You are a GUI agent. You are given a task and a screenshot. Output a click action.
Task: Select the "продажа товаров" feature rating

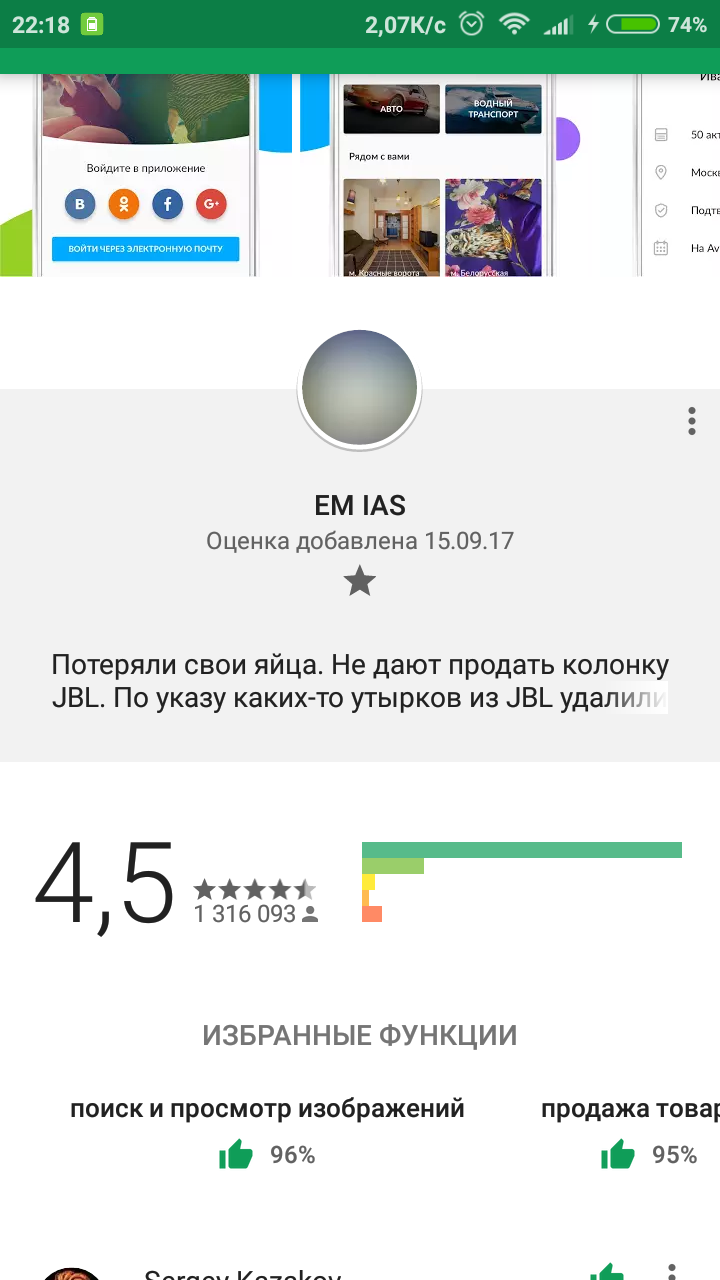coord(630,1132)
